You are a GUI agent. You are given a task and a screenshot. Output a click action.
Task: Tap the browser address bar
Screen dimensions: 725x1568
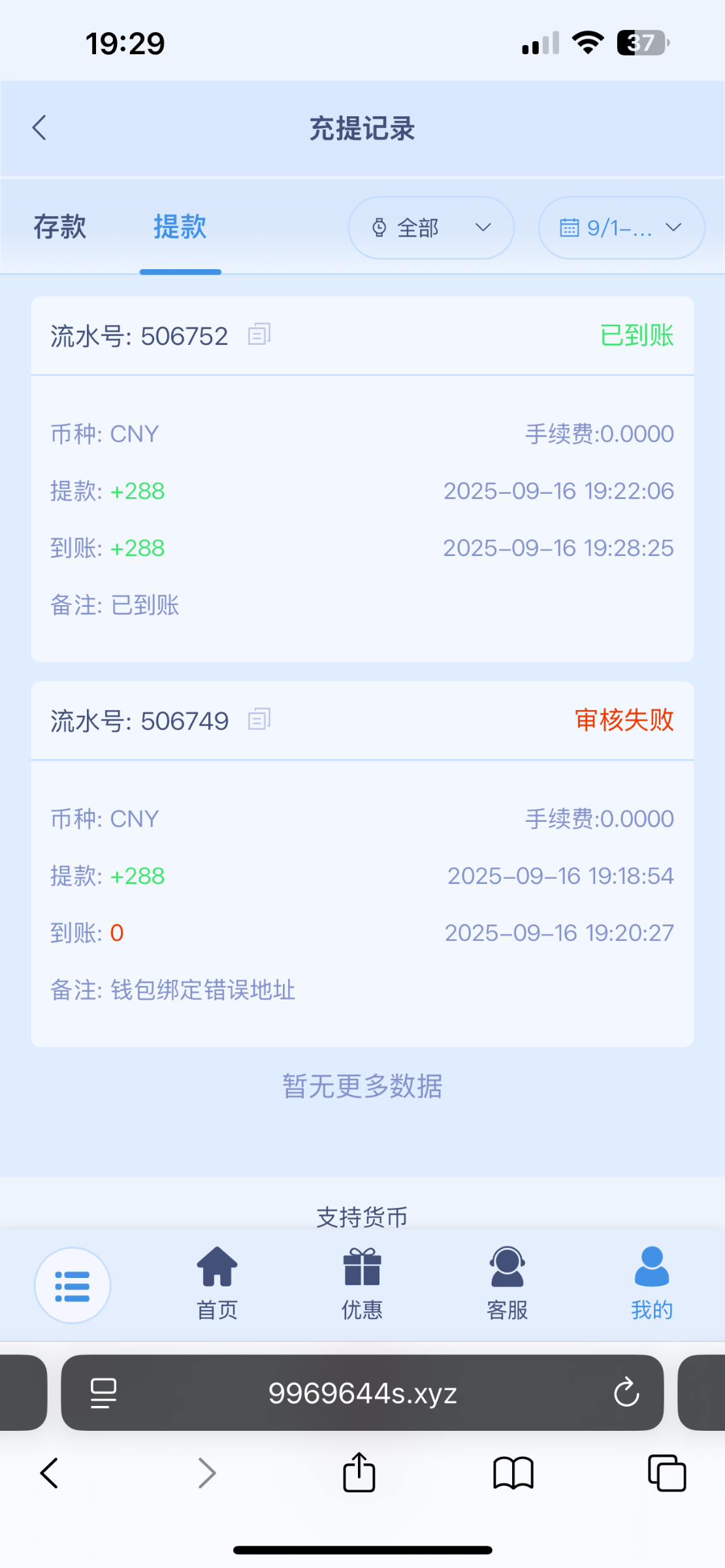coord(362,1394)
